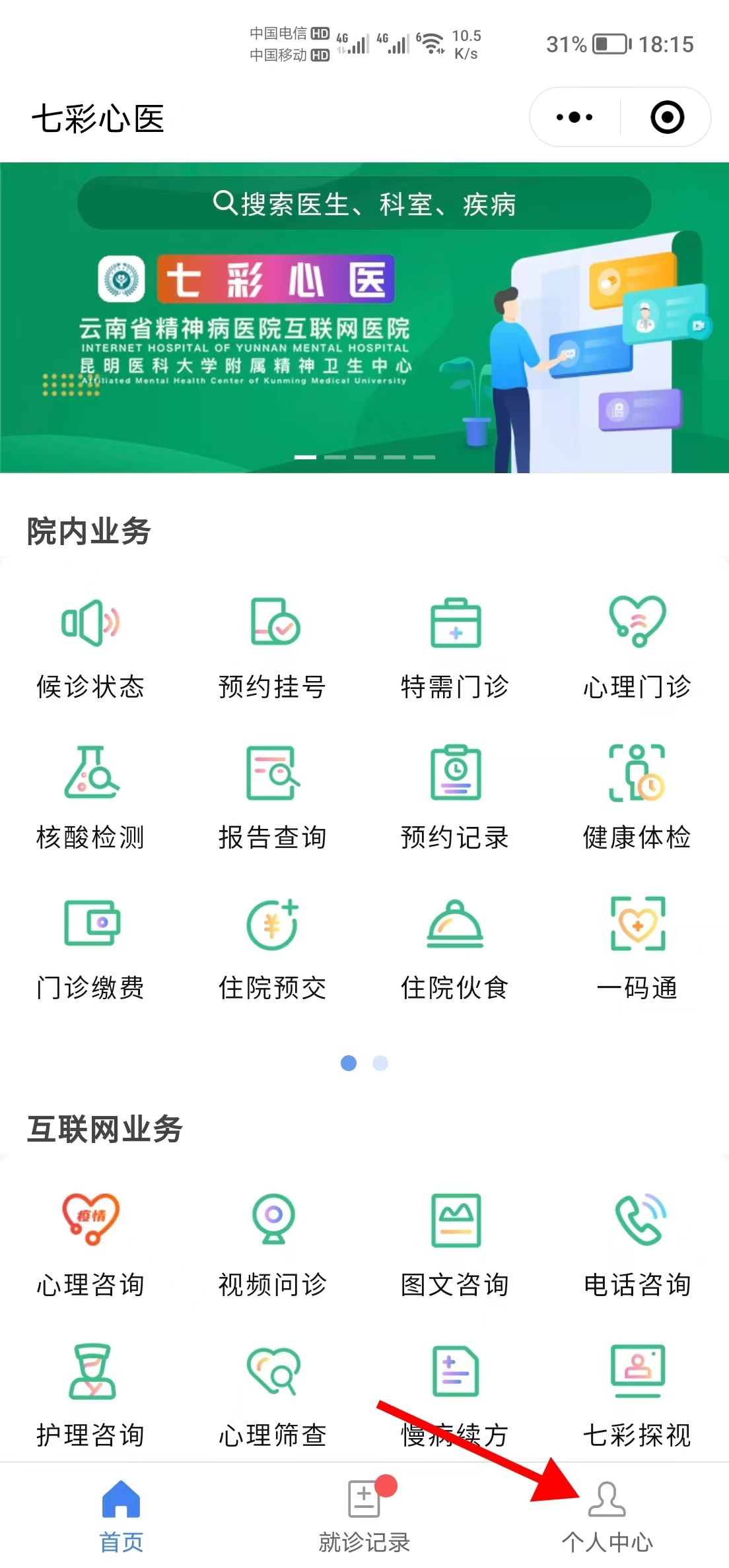
Task: View 报告查询 report lookup
Action: (273, 797)
